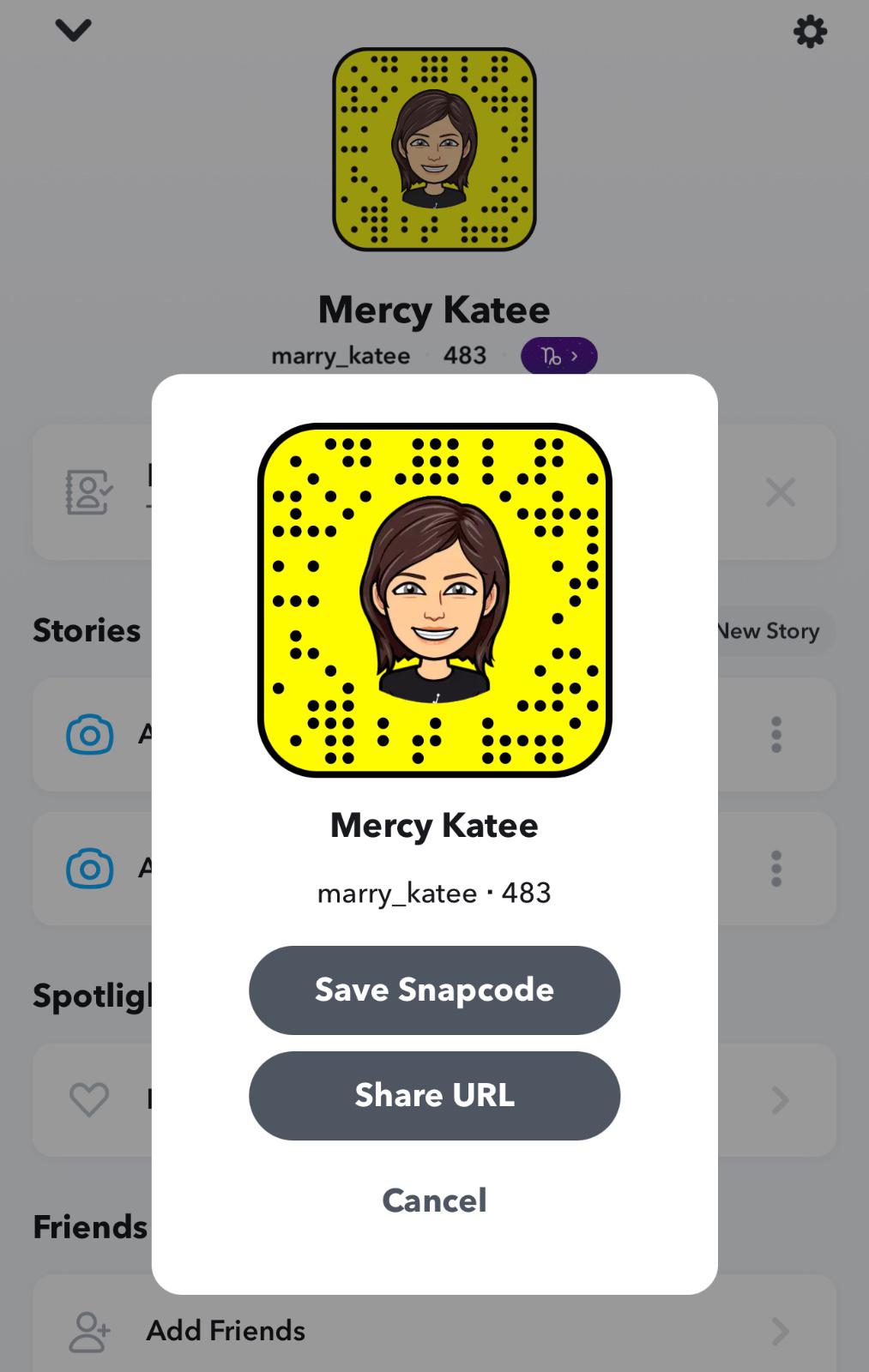
Task: Cancel the Snapcode dialog
Action: pos(434,1200)
